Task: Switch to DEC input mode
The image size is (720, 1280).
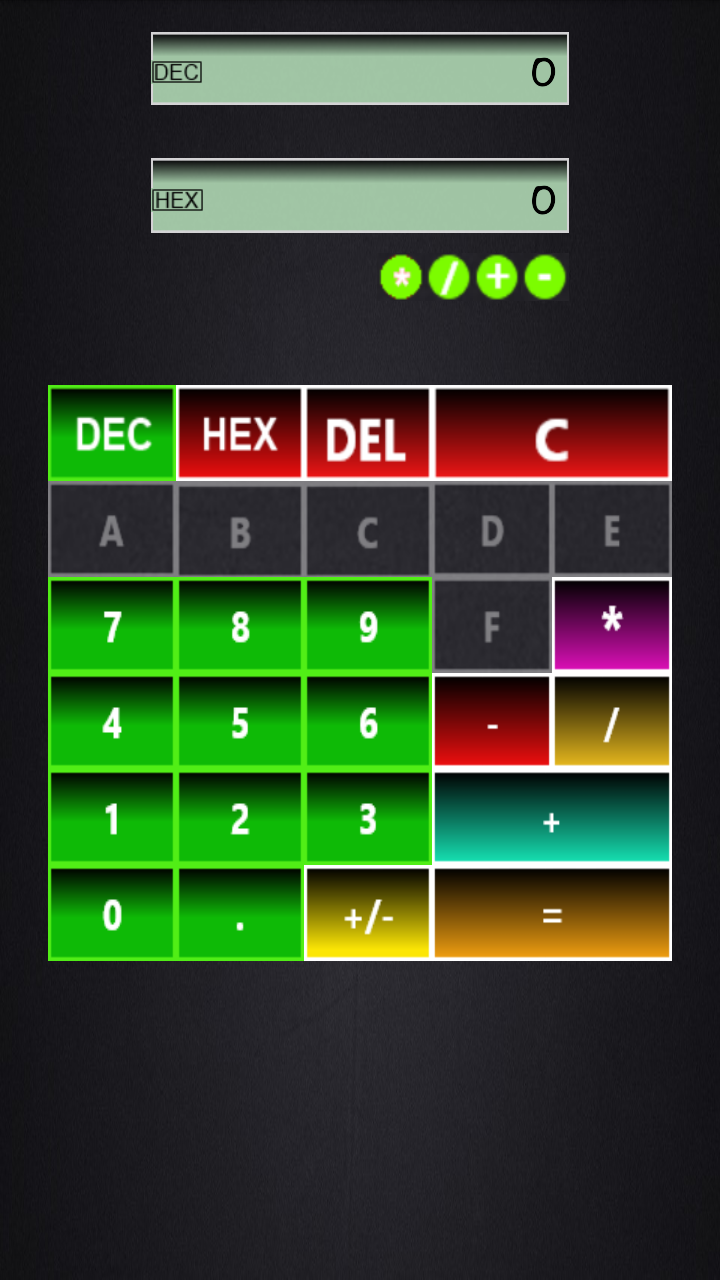Action: [x=112, y=433]
